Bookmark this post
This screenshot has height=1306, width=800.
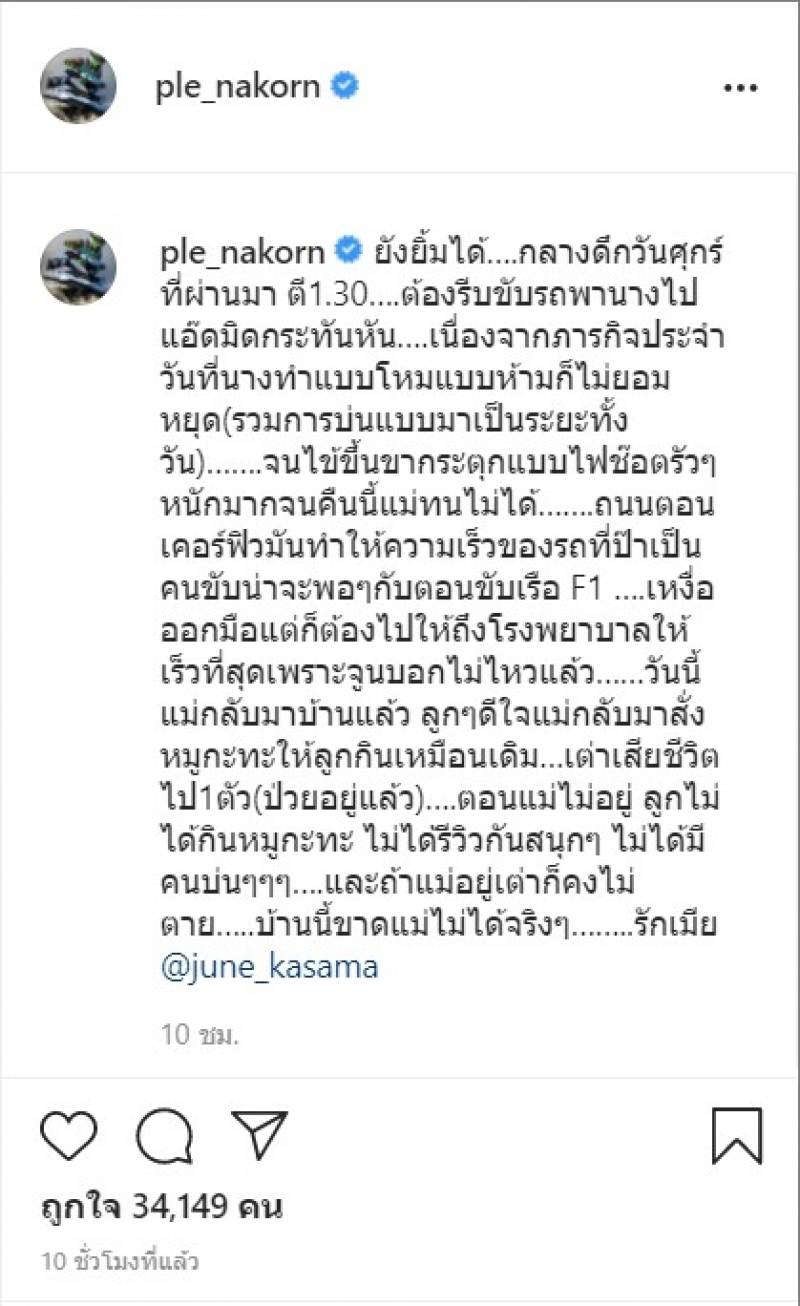[737, 1135]
